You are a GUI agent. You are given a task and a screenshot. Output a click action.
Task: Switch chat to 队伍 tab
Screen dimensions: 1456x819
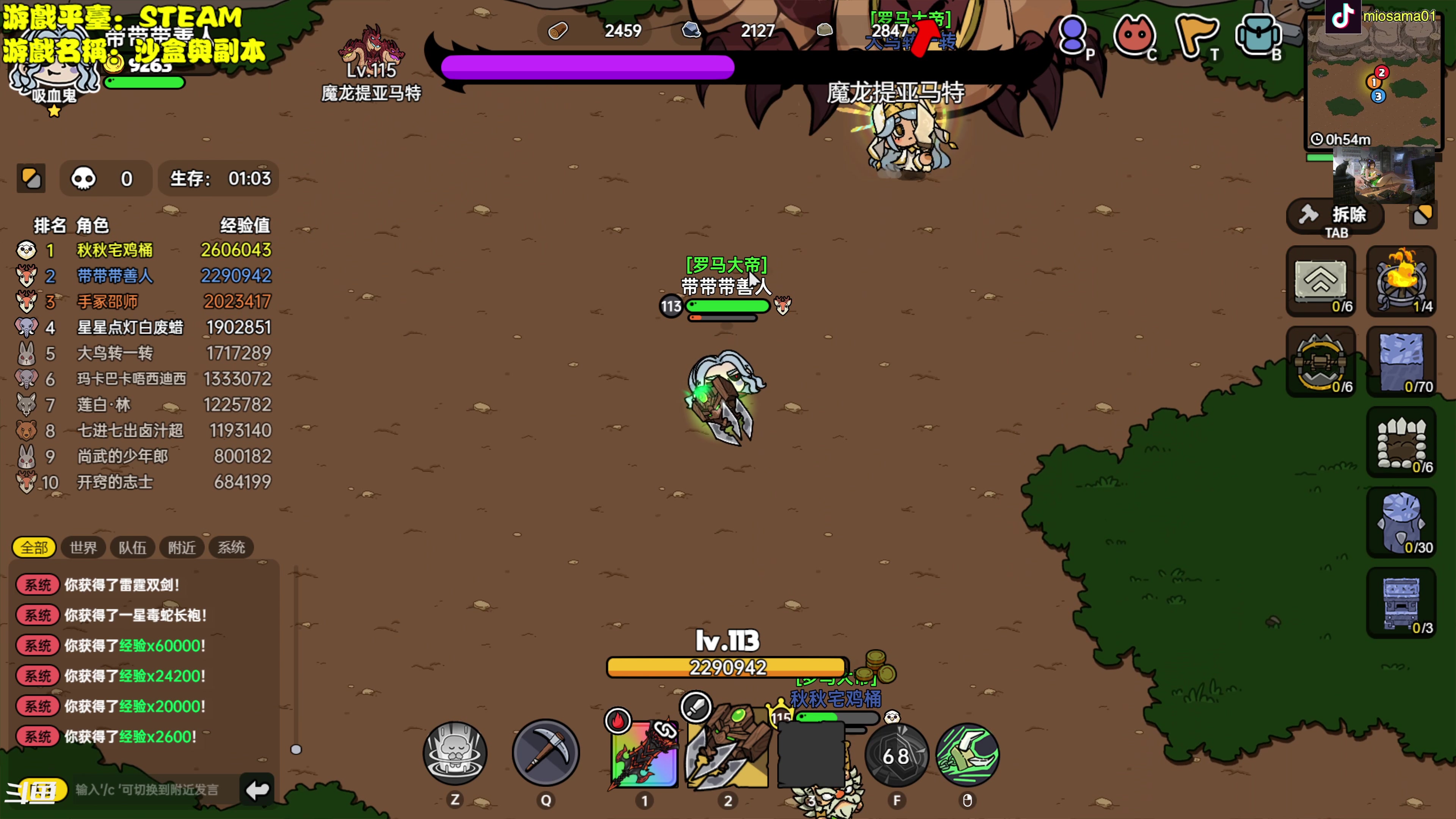pyautogui.click(x=132, y=547)
